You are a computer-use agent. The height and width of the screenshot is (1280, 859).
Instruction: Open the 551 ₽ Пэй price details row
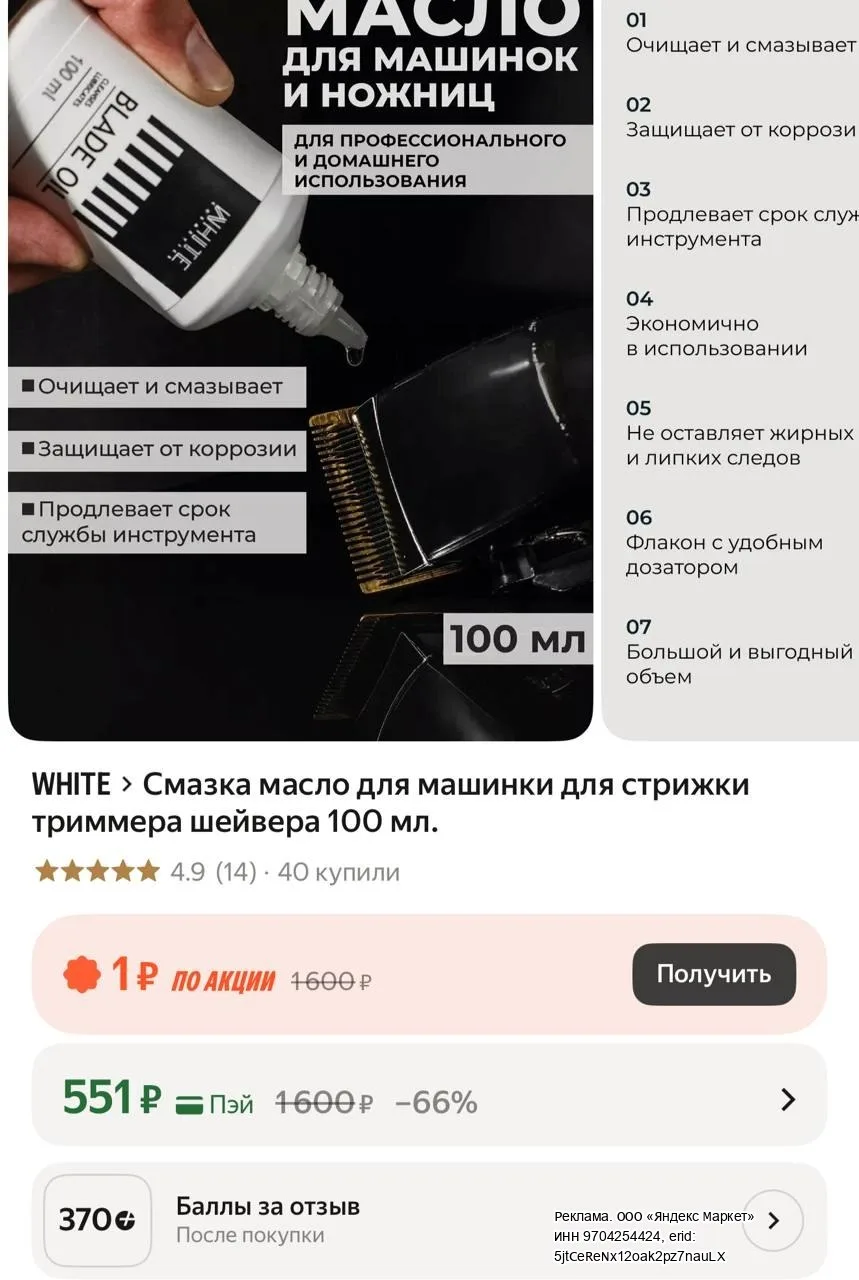[429, 1099]
